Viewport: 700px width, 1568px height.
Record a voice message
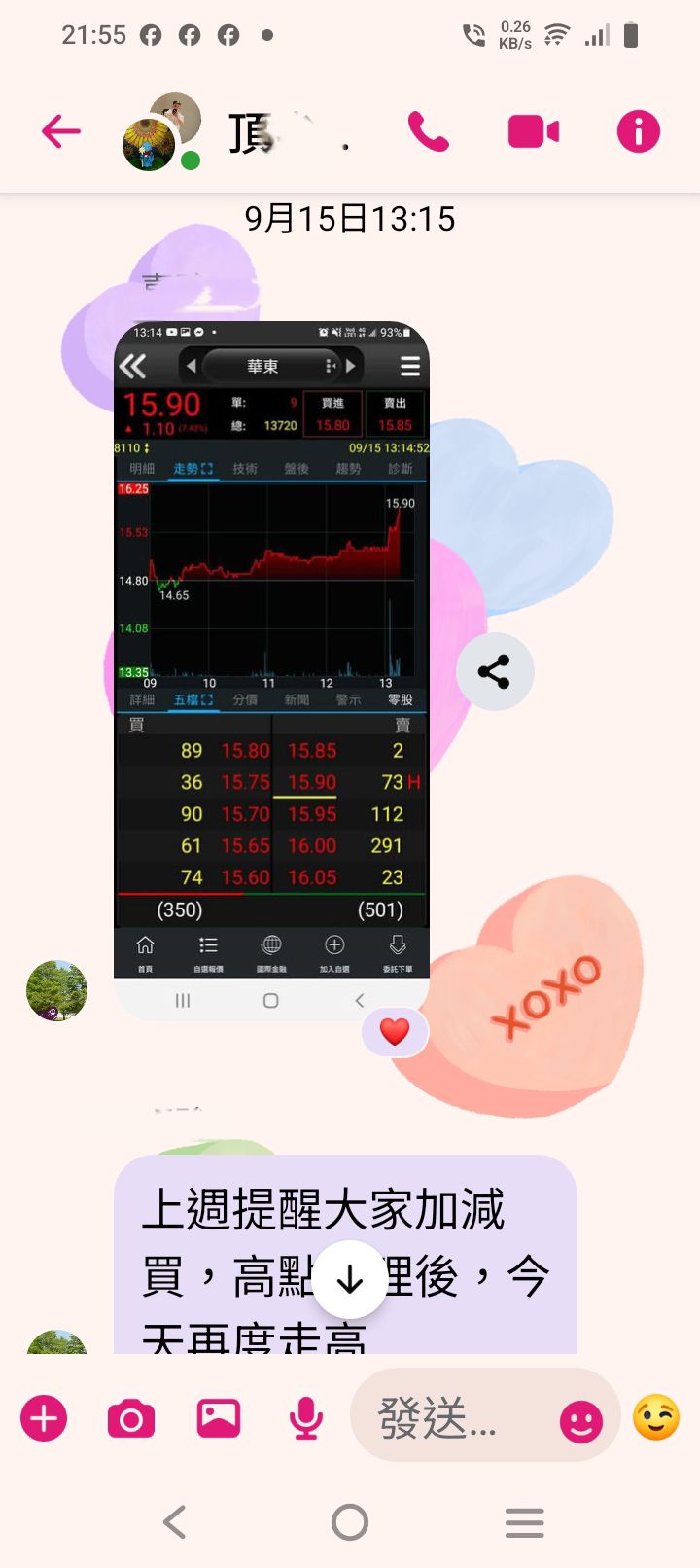[306, 1418]
